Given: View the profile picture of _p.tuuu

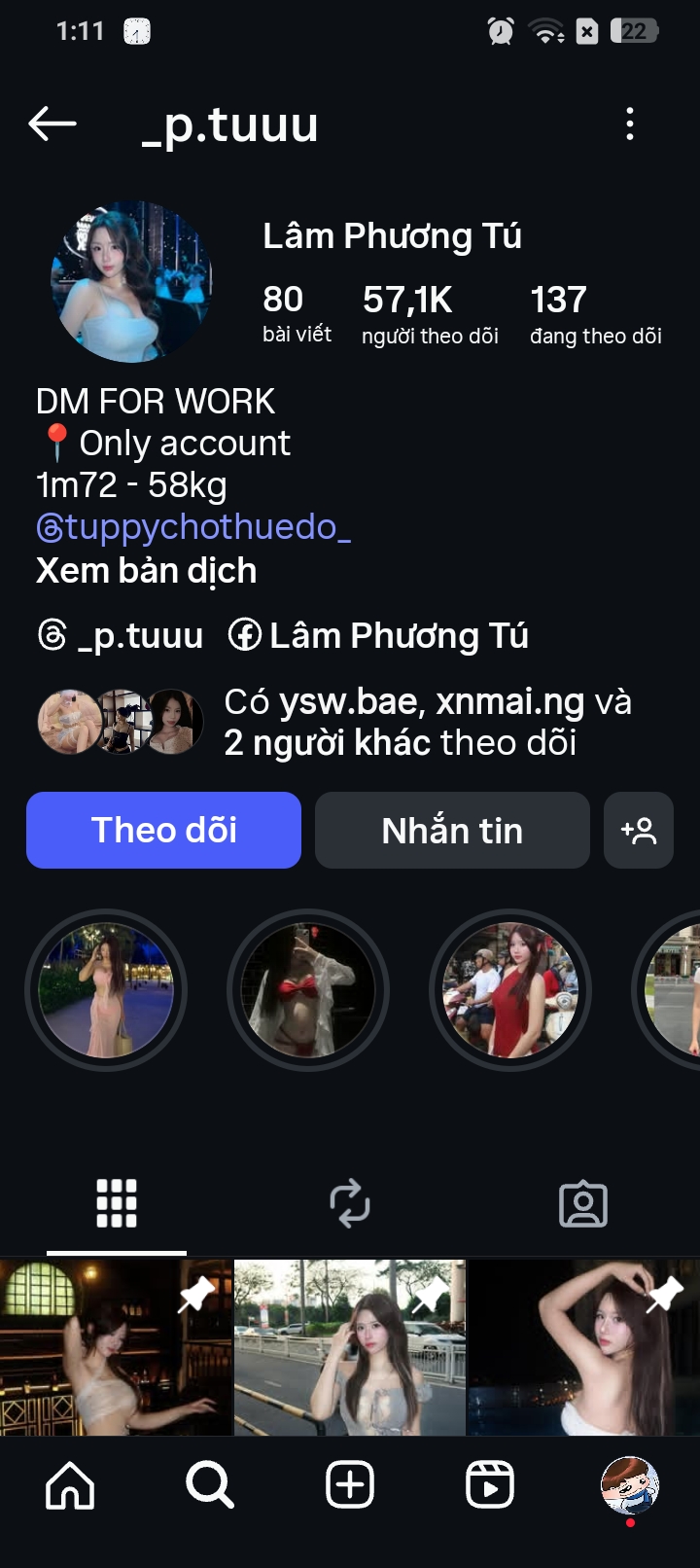Looking at the screenshot, I should click(131, 283).
